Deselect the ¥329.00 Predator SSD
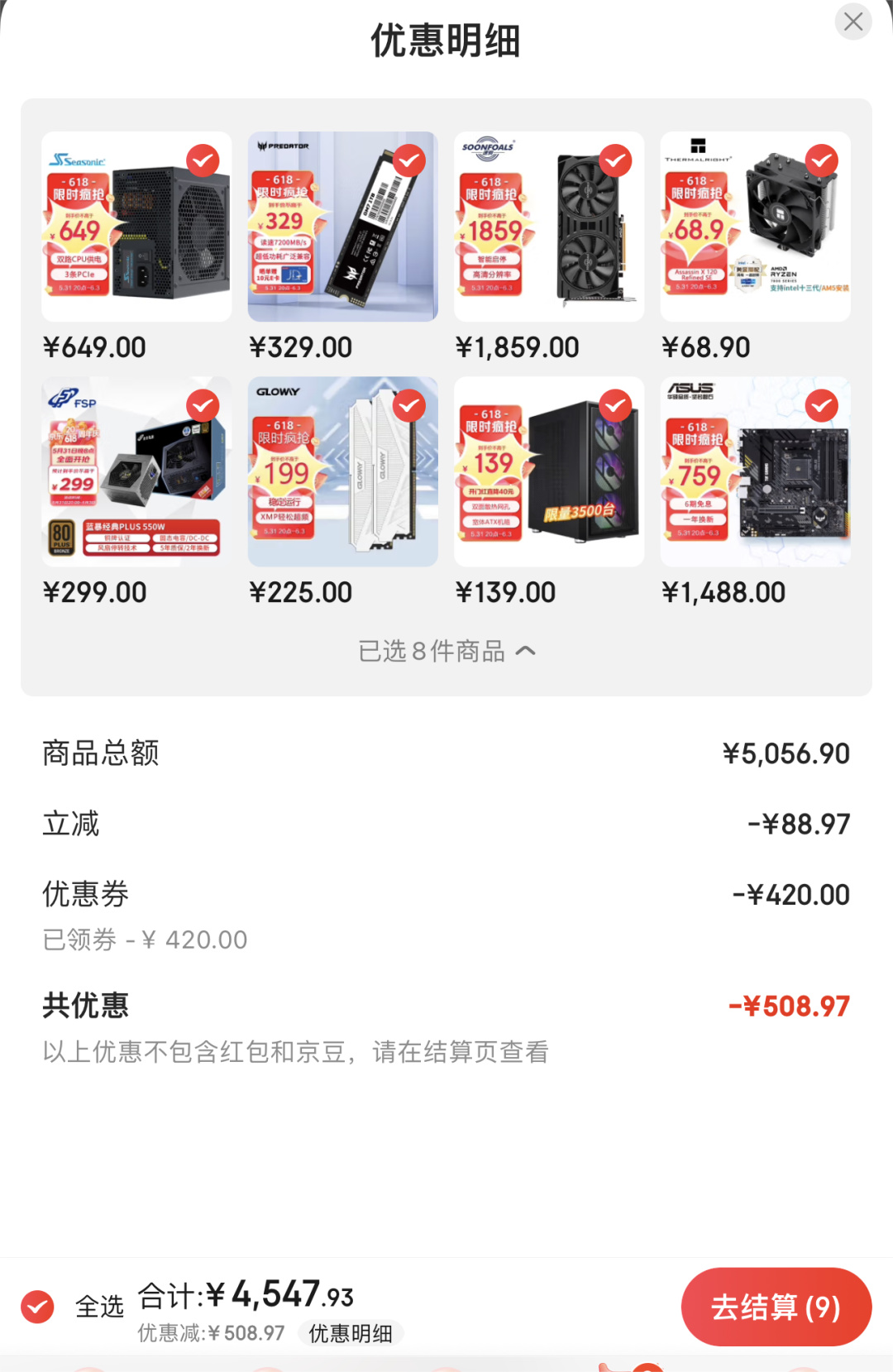 point(409,160)
